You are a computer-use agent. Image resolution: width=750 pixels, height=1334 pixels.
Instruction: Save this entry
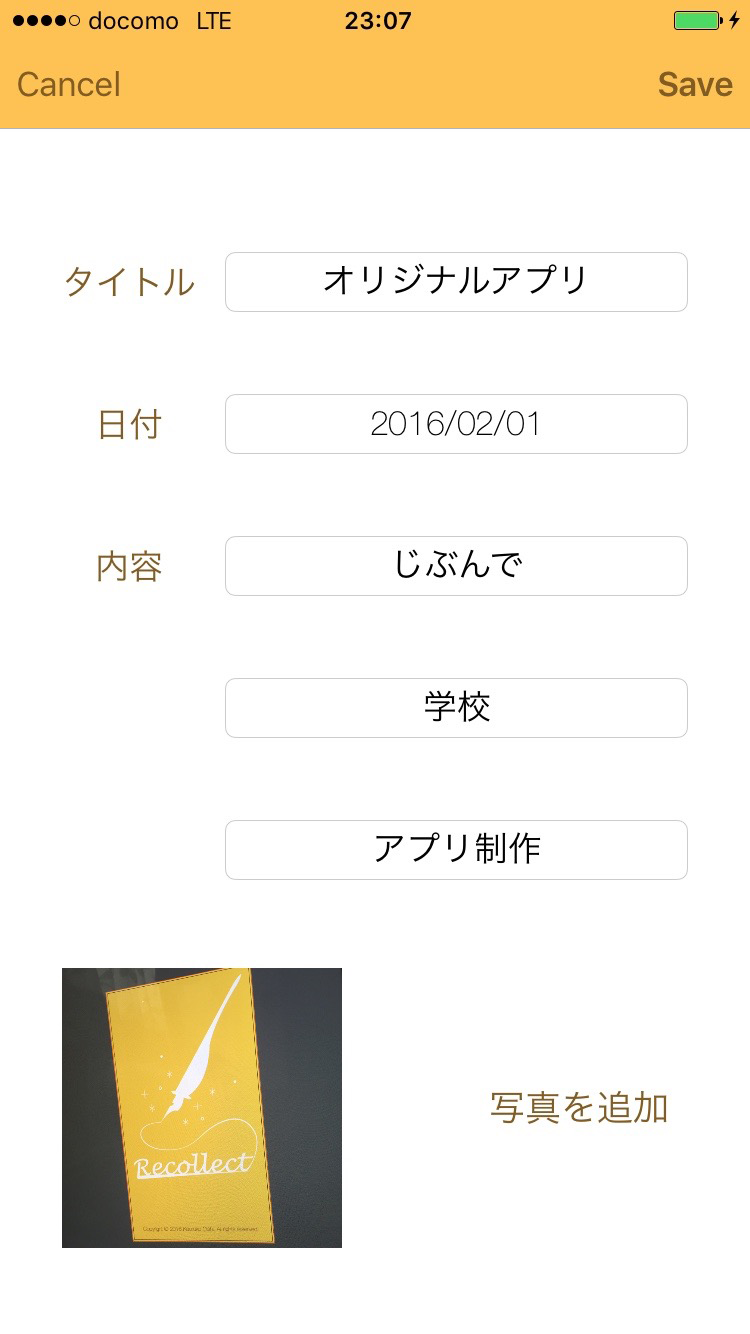click(695, 85)
